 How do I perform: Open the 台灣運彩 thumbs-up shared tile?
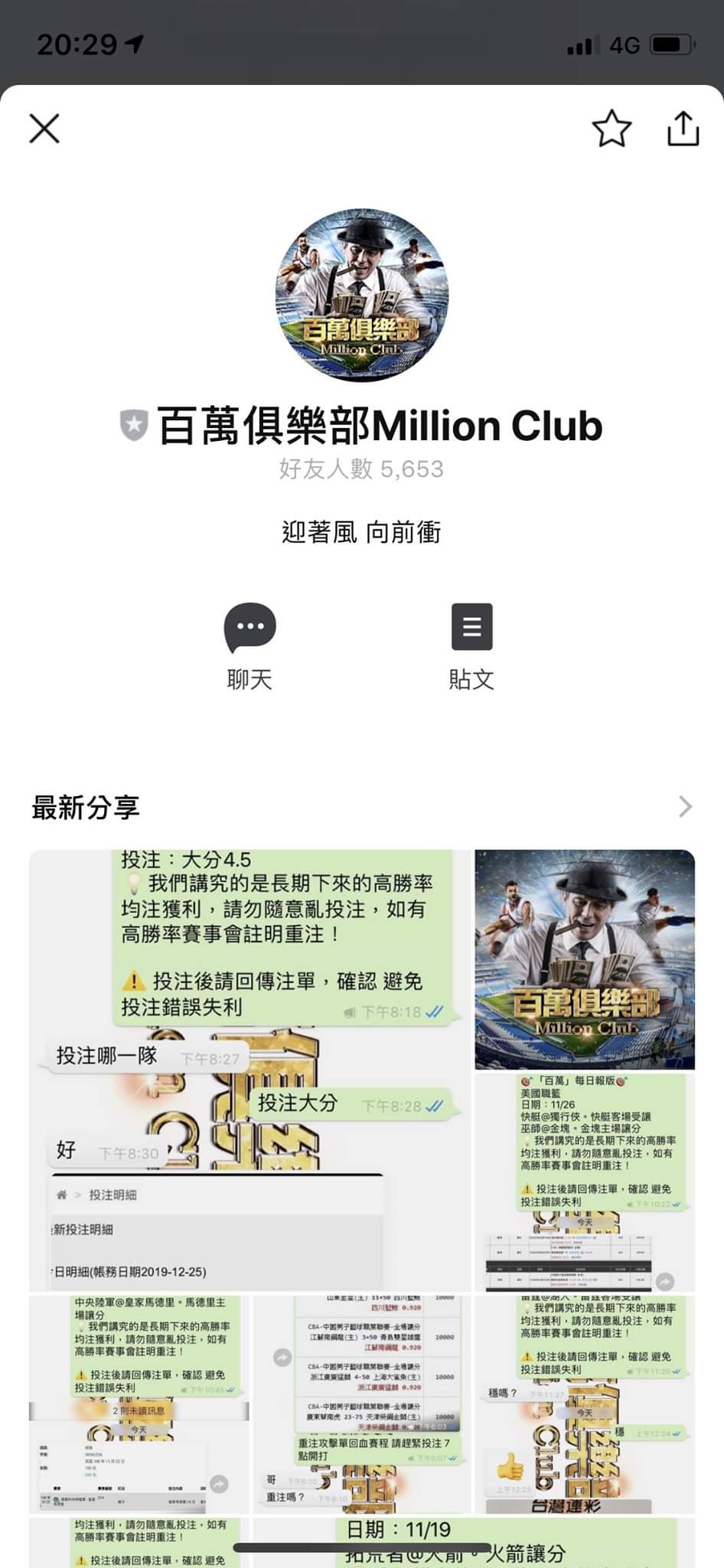click(x=585, y=1403)
